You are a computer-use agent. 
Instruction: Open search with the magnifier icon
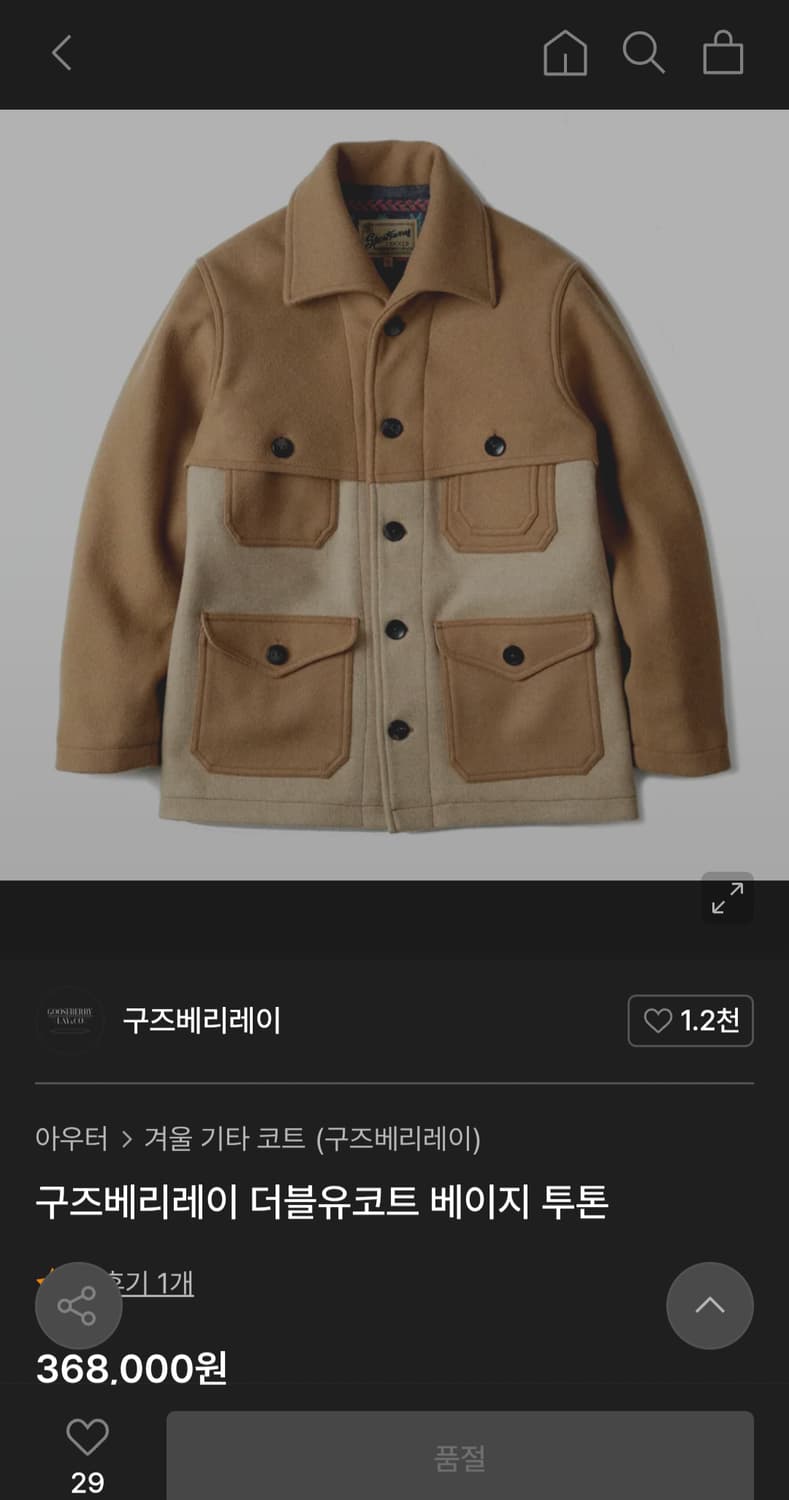pyautogui.click(x=645, y=54)
